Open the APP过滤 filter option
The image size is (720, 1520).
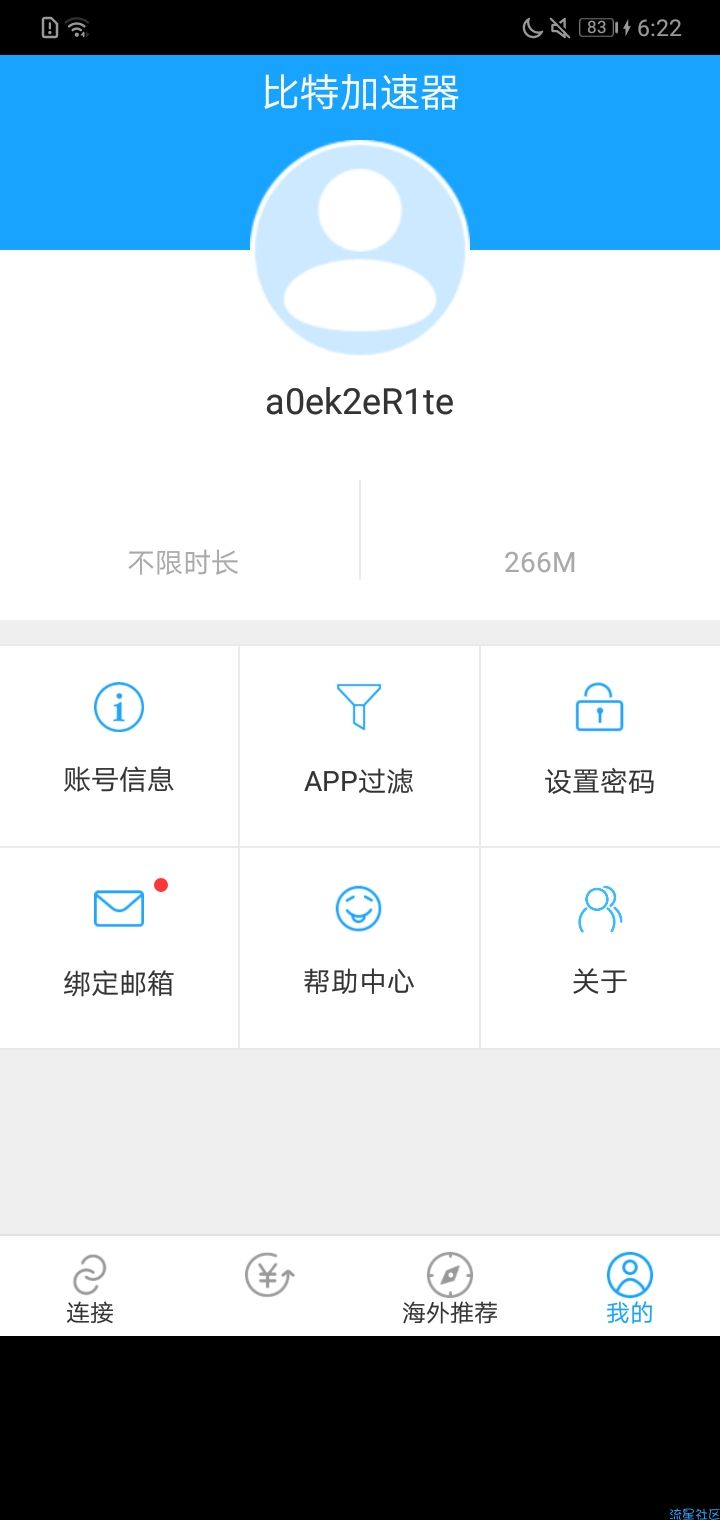pos(359,745)
